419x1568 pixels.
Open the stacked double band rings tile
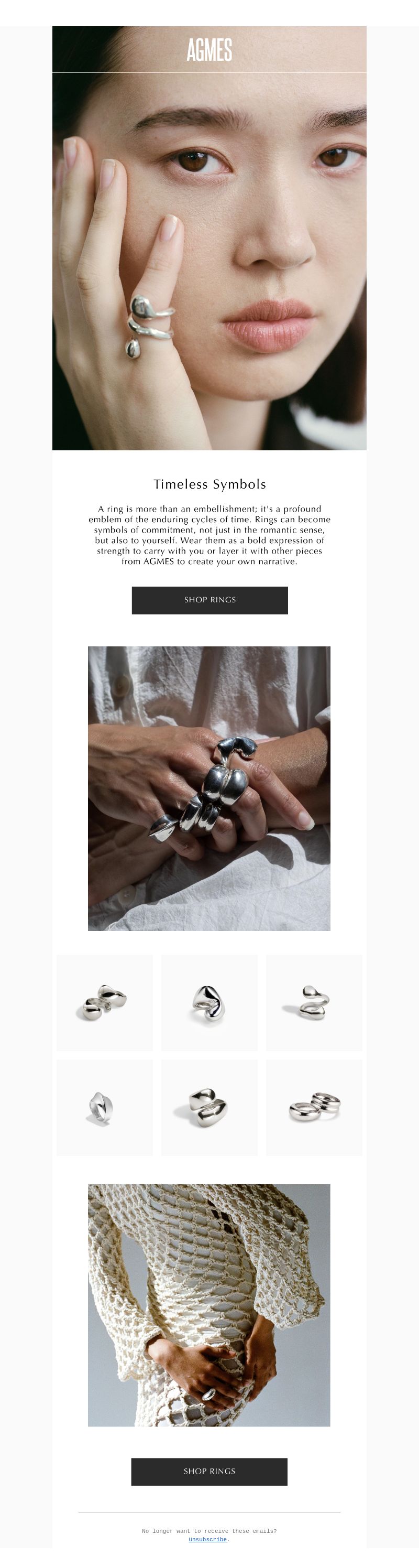pos(314,1107)
